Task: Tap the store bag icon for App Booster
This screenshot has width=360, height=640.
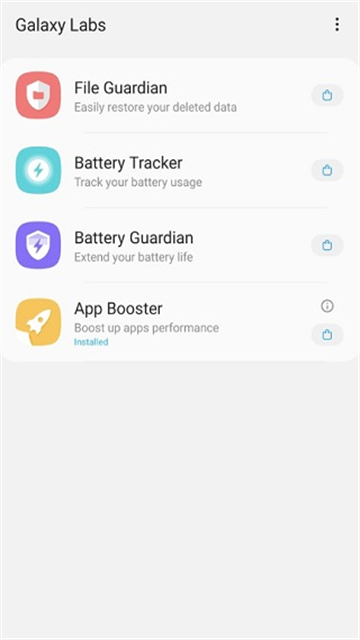Action: tap(327, 335)
